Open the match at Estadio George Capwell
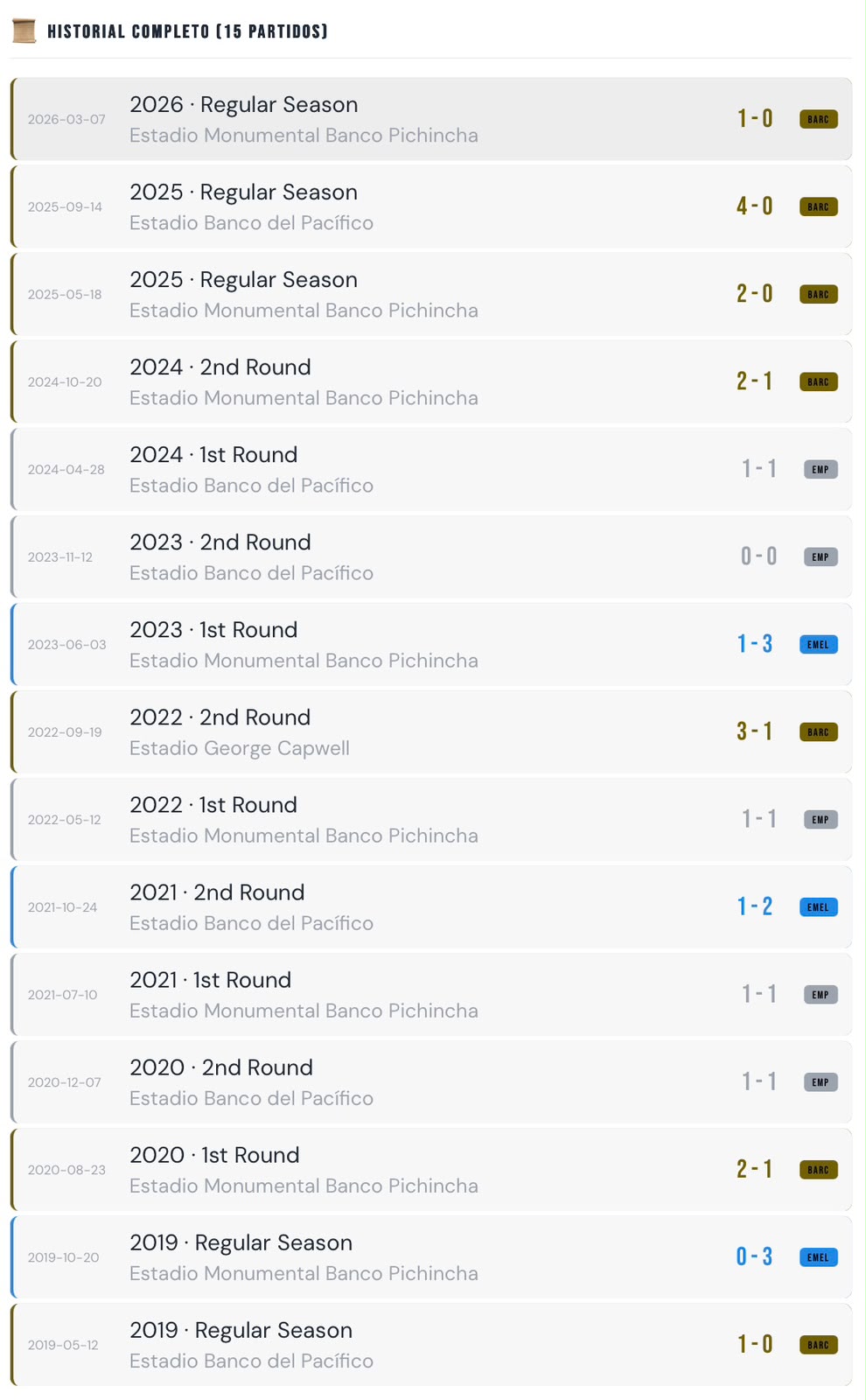 (431, 731)
